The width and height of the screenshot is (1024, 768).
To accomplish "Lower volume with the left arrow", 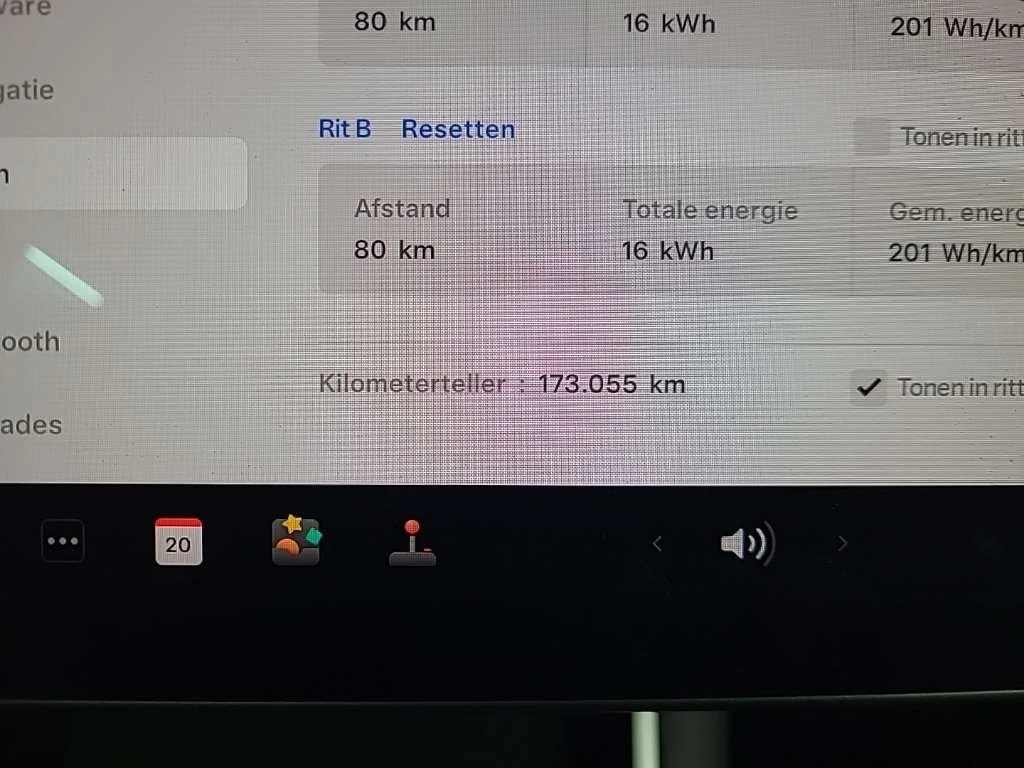I will tap(657, 543).
